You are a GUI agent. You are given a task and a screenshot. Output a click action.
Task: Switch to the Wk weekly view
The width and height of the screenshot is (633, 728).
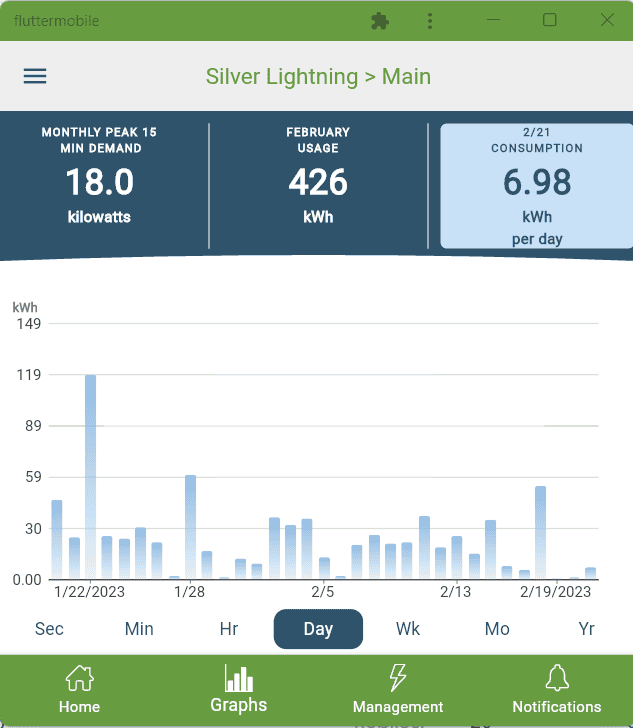click(x=408, y=629)
